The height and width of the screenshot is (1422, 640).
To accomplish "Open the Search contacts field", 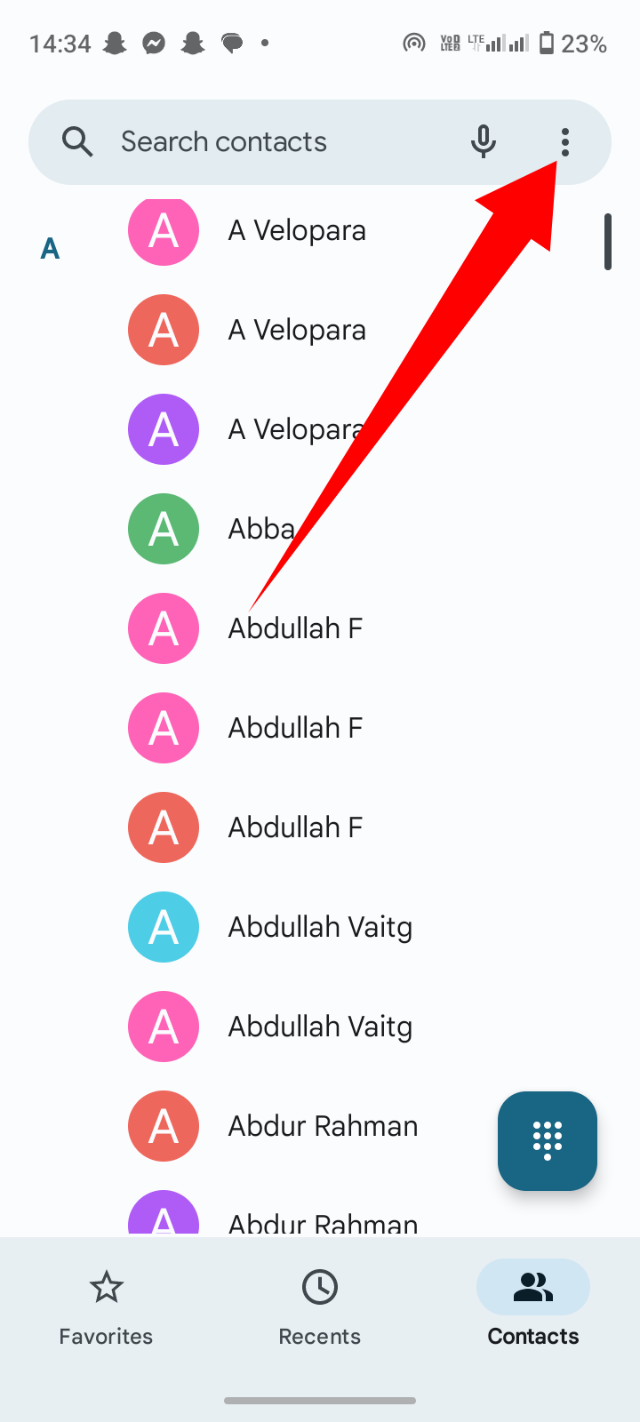I will pos(260,142).
